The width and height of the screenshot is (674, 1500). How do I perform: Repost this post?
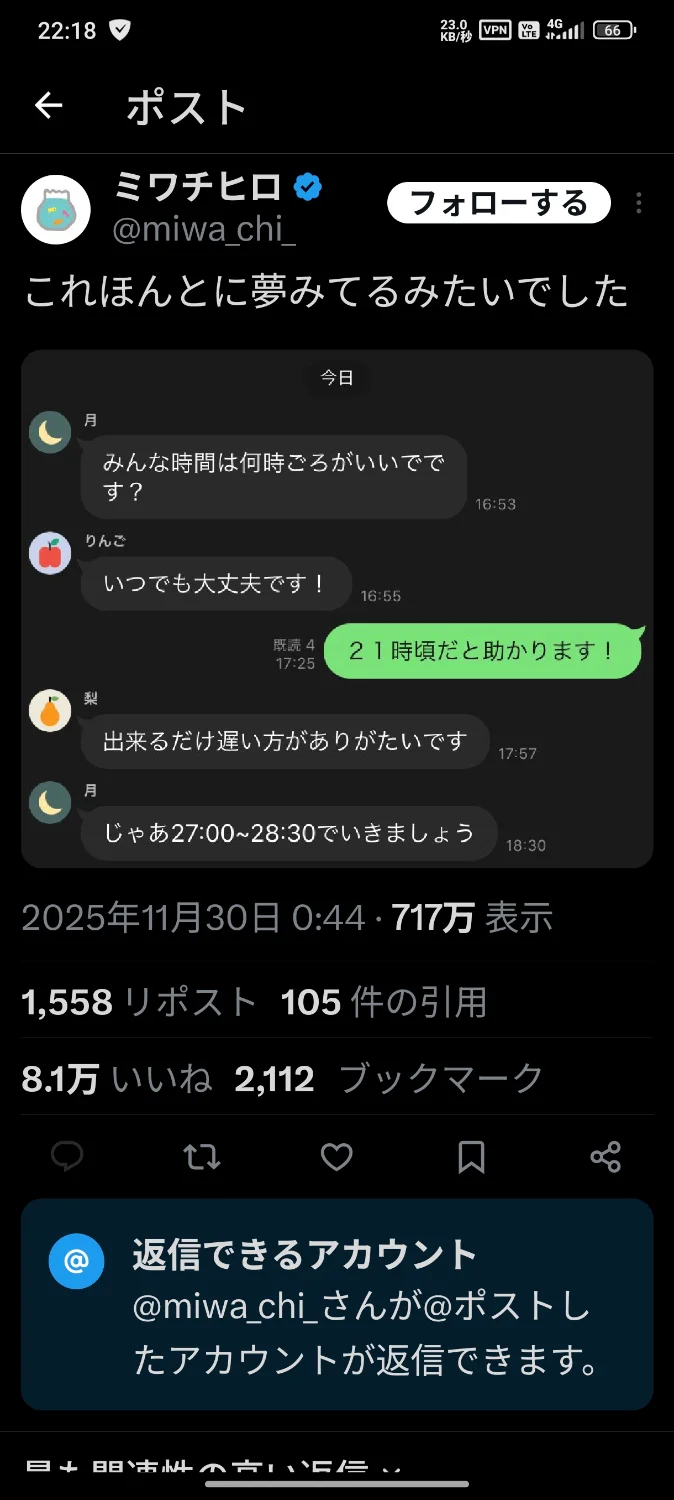[x=202, y=1157]
